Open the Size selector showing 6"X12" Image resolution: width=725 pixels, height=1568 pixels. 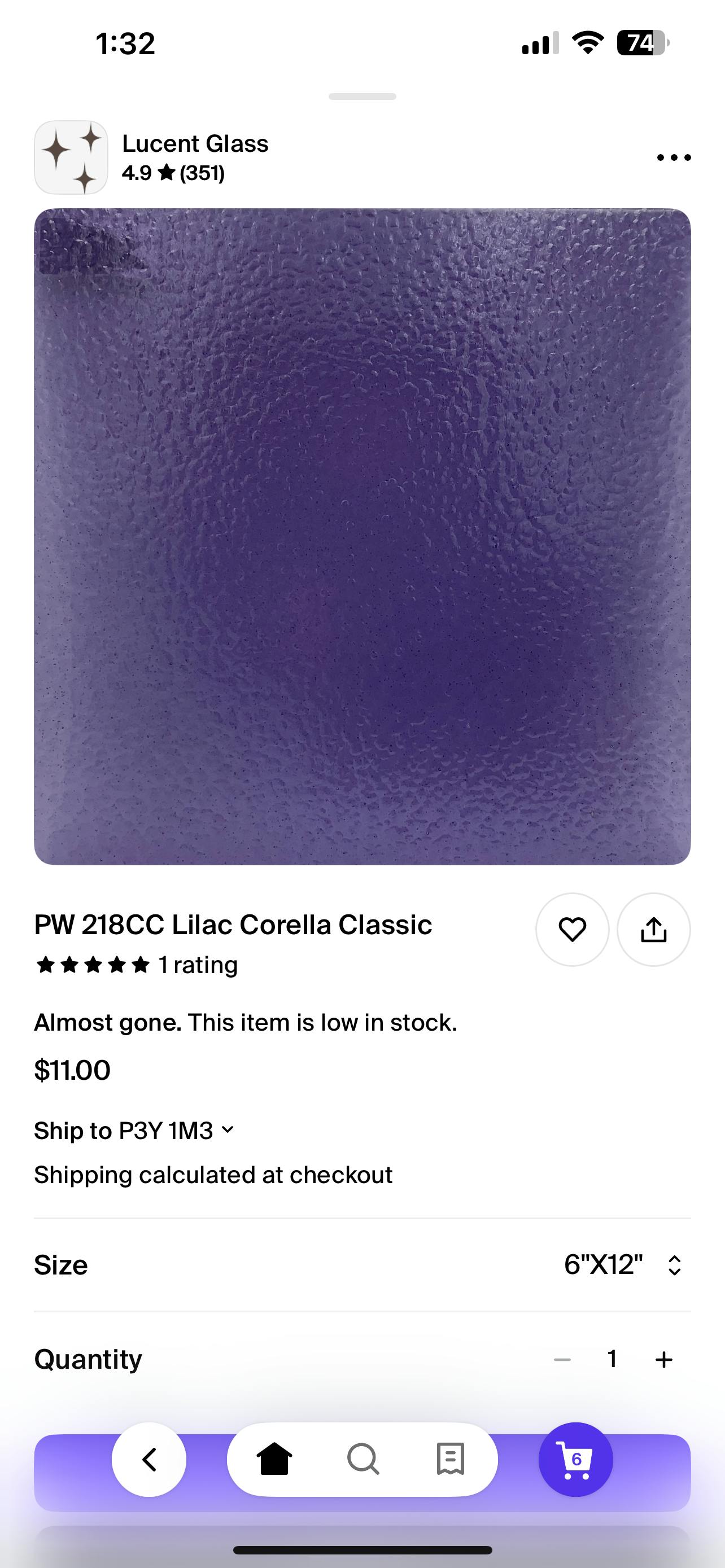tap(622, 1265)
